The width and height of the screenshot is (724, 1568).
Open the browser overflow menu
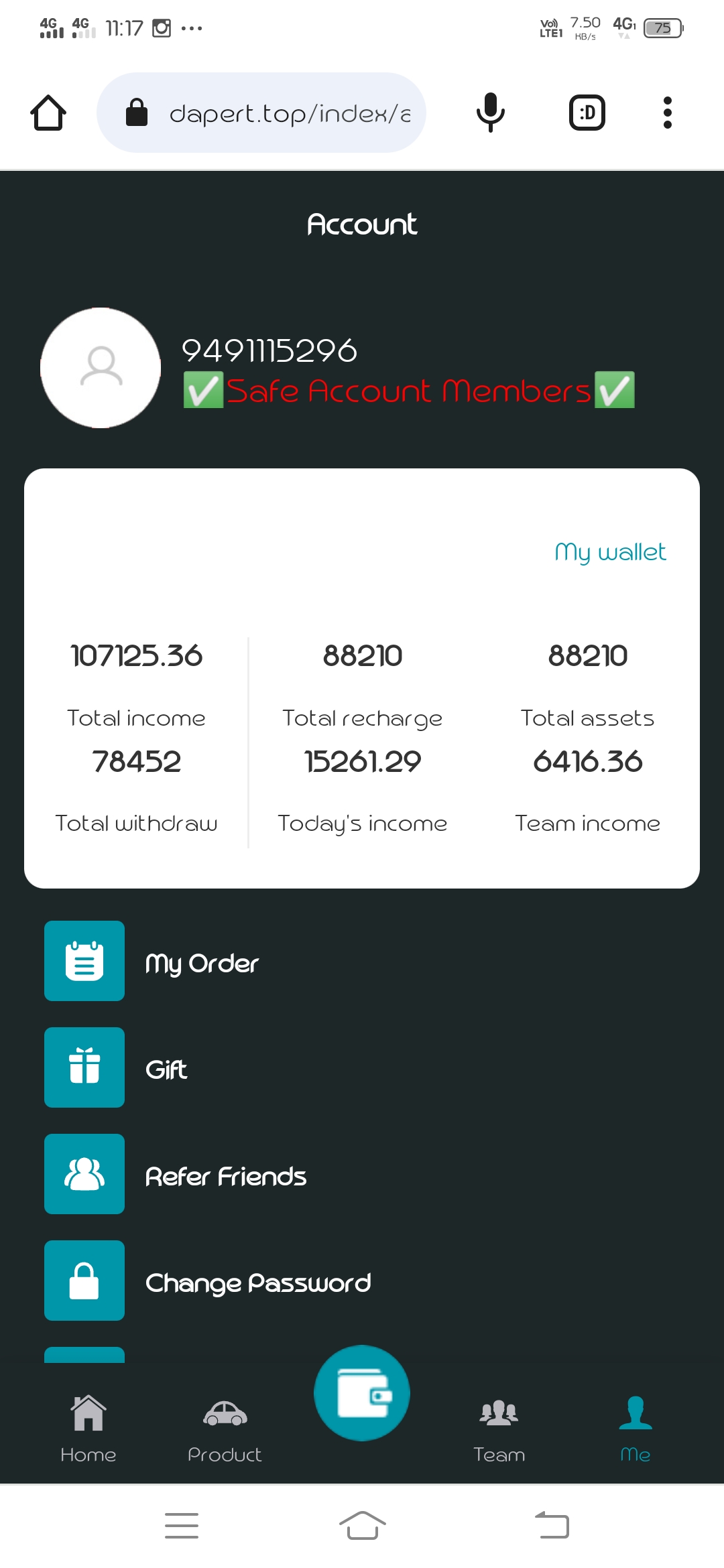[x=667, y=113]
